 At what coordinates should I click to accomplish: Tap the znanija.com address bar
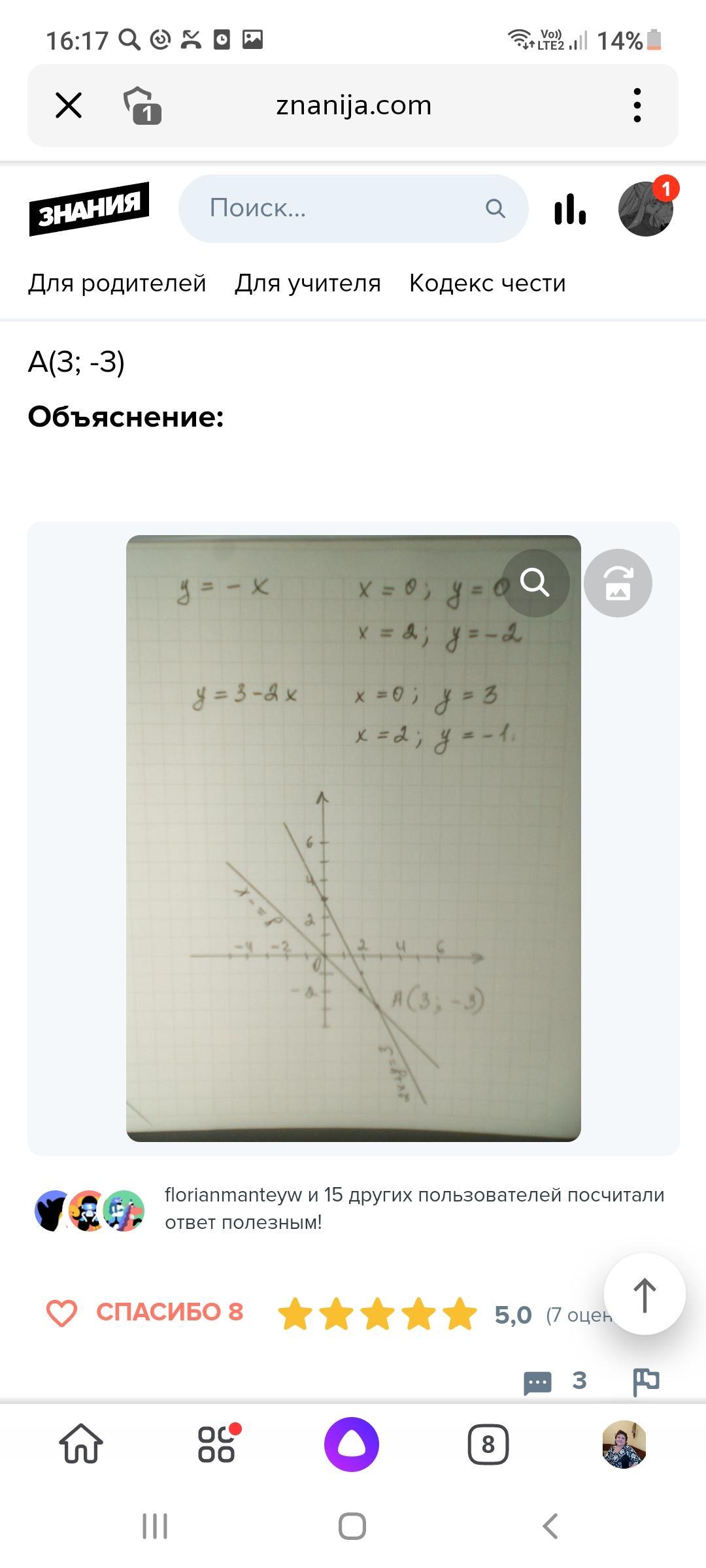(x=354, y=105)
